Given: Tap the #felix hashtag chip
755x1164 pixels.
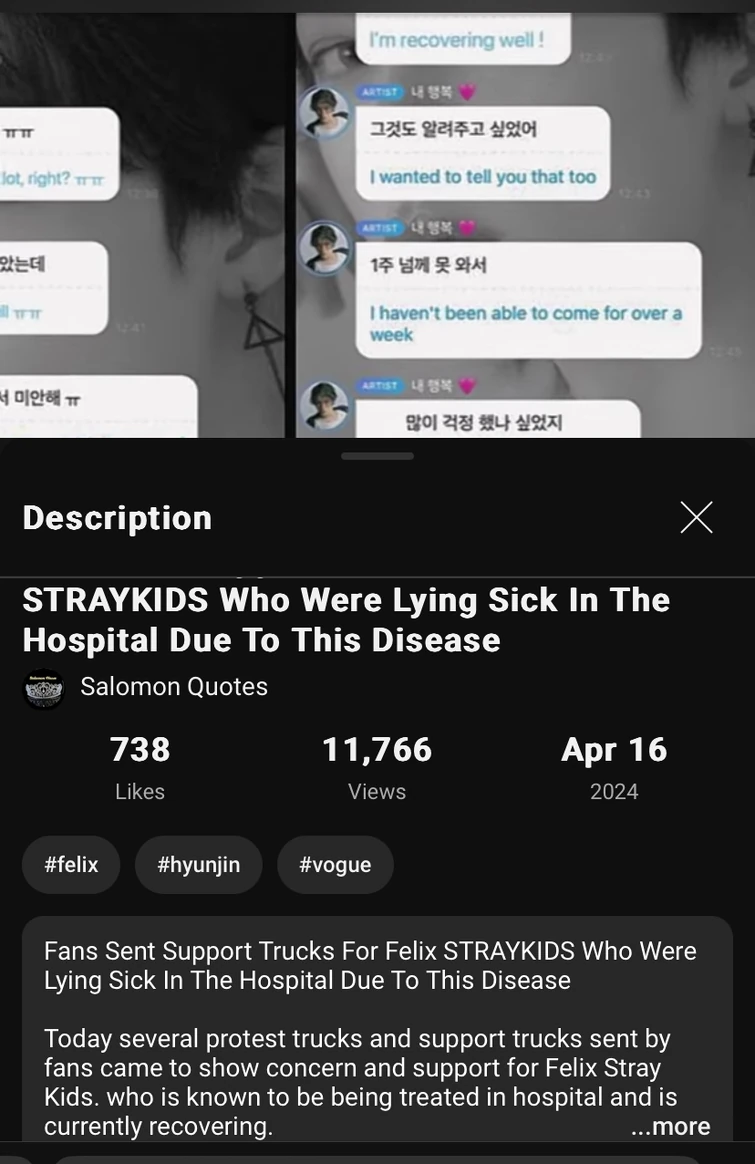Looking at the screenshot, I should [x=70, y=864].
